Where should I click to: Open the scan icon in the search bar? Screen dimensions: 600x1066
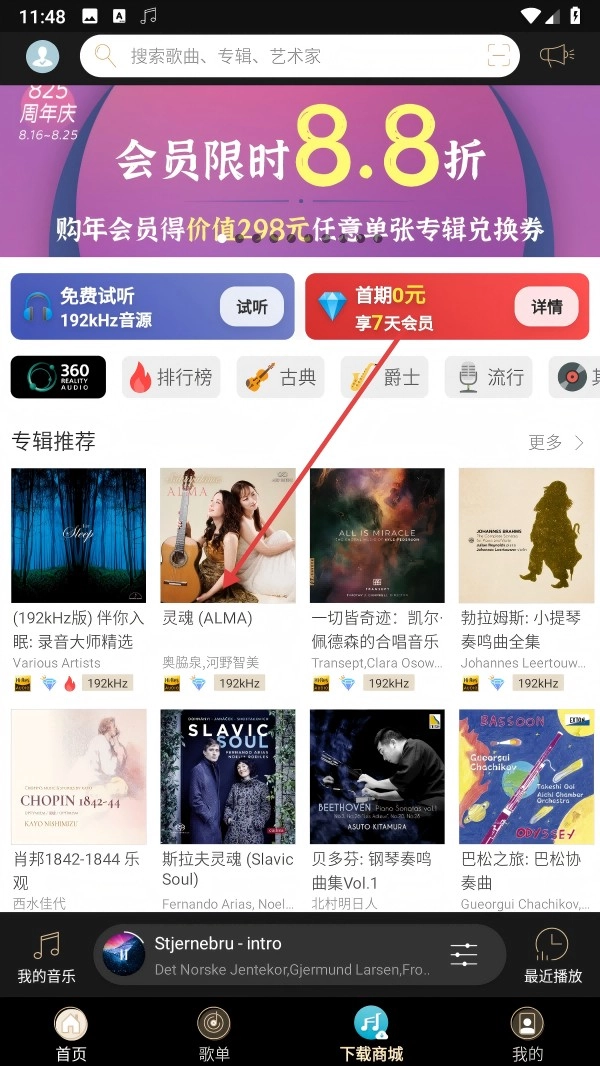pos(497,56)
